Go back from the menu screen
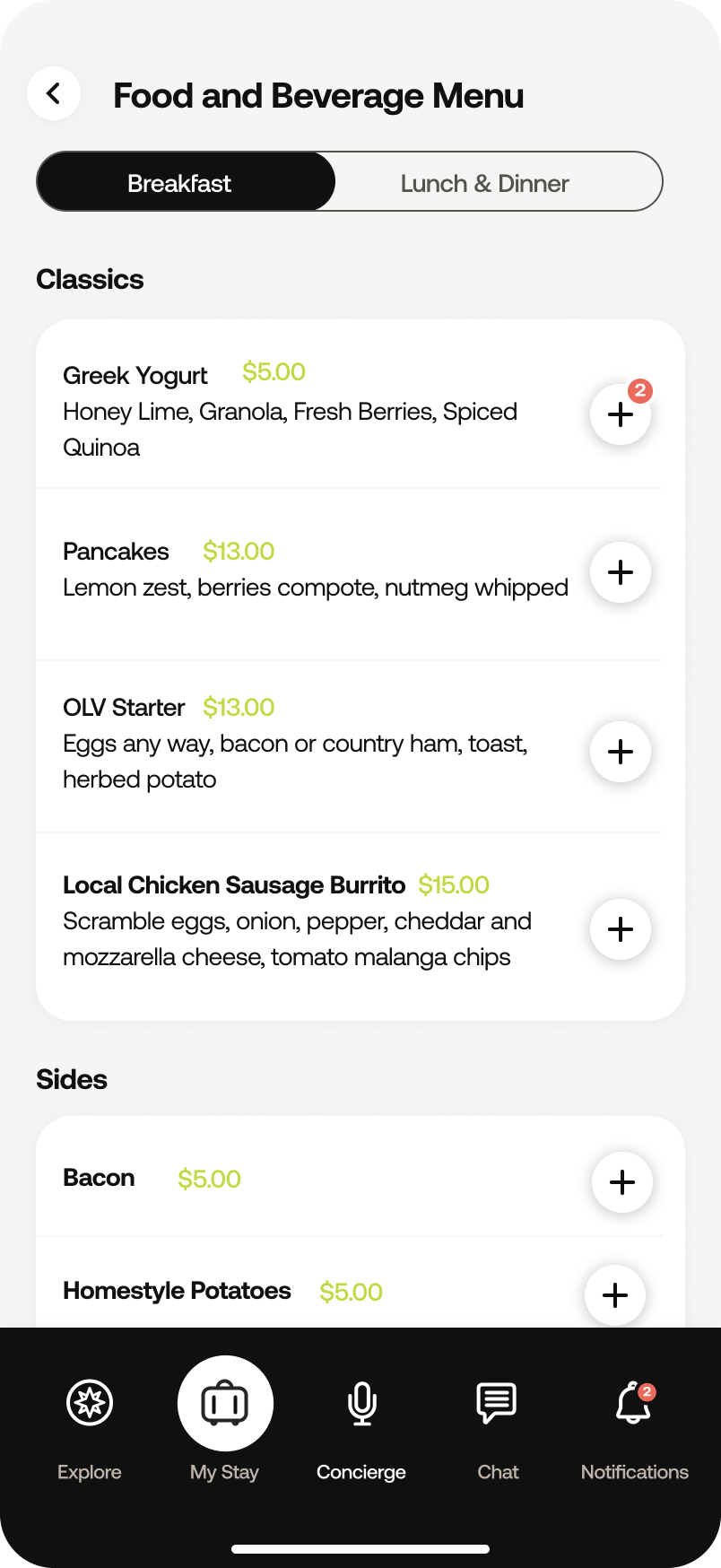 pyautogui.click(x=54, y=93)
